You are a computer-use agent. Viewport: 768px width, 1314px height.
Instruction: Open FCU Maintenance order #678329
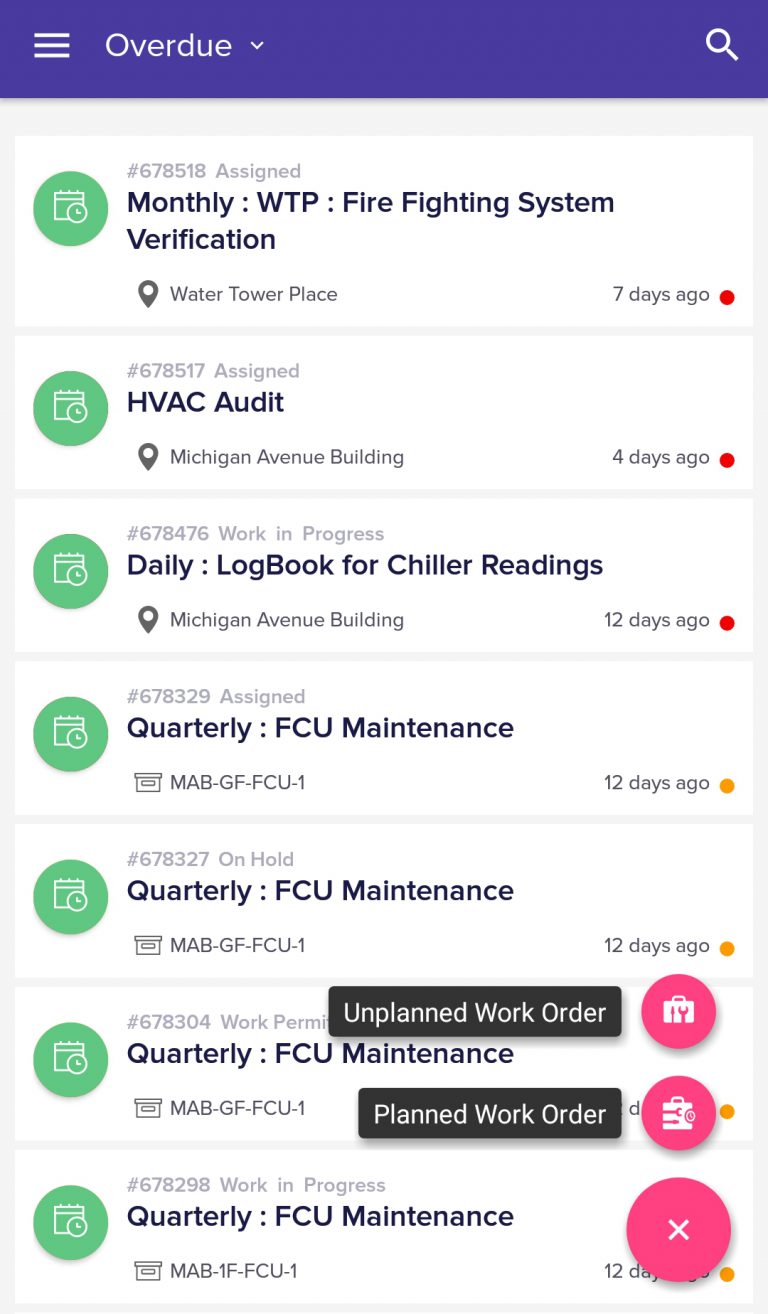point(384,738)
